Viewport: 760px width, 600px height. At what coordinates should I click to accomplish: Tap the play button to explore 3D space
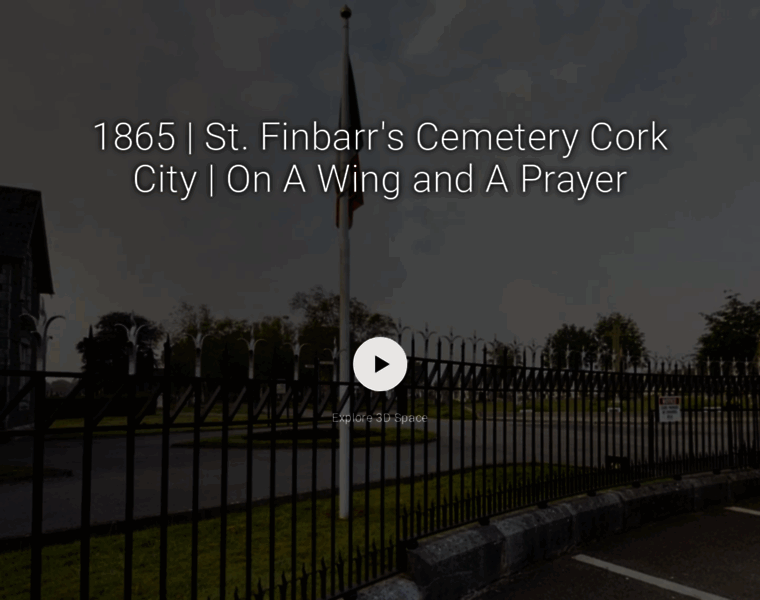pyautogui.click(x=380, y=364)
